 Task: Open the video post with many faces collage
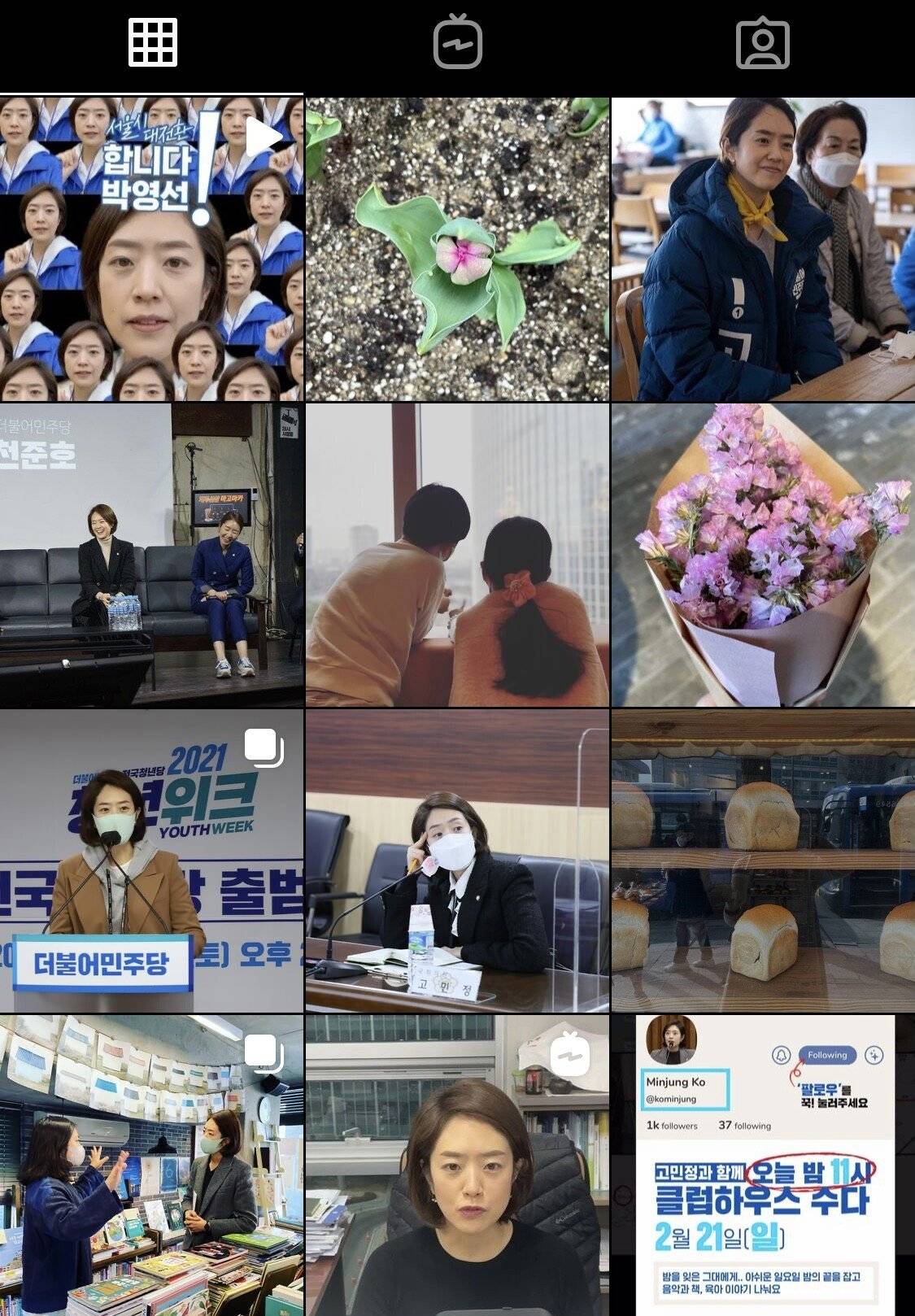click(151, 248)
